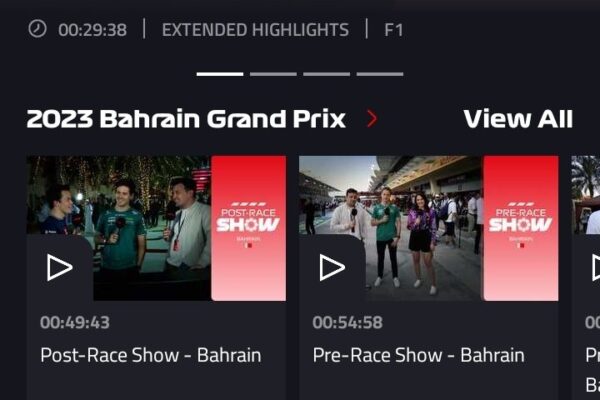Play the Pre-Race Show - Bahrain video
This screenshot has width=600, height=400.
tap(332, 268)
